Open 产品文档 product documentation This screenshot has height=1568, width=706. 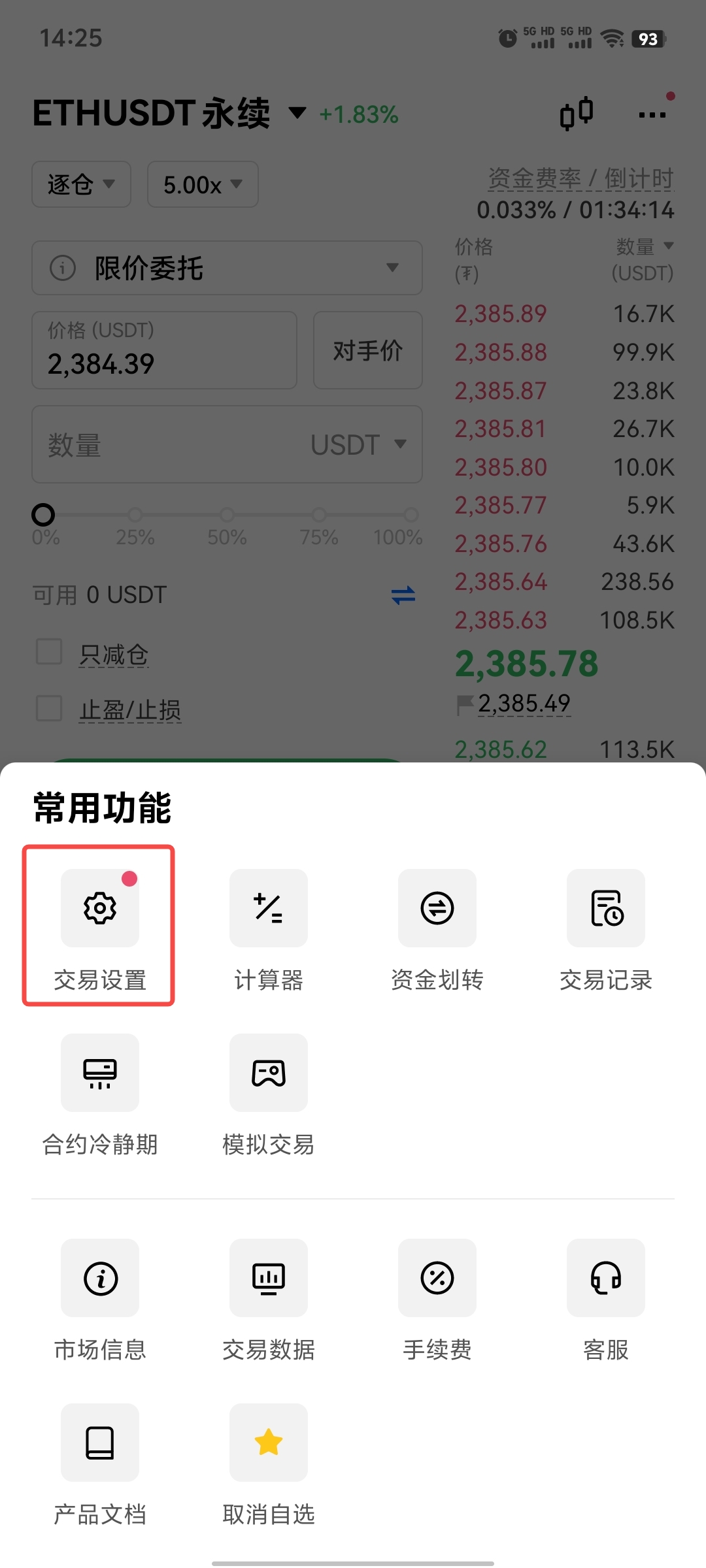pyautogui.click(x=100, y=1443)
